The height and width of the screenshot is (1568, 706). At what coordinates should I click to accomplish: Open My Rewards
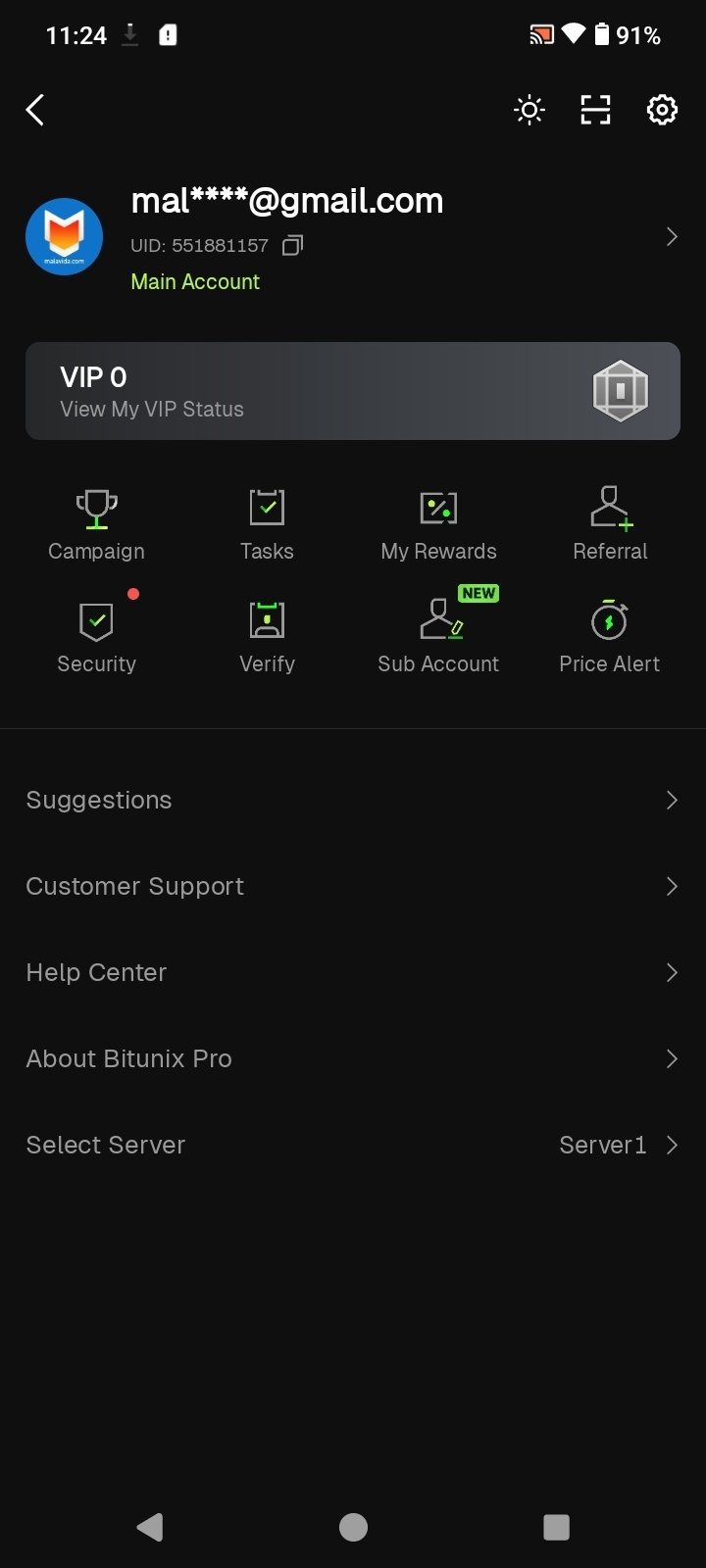(x=438, y=524)
